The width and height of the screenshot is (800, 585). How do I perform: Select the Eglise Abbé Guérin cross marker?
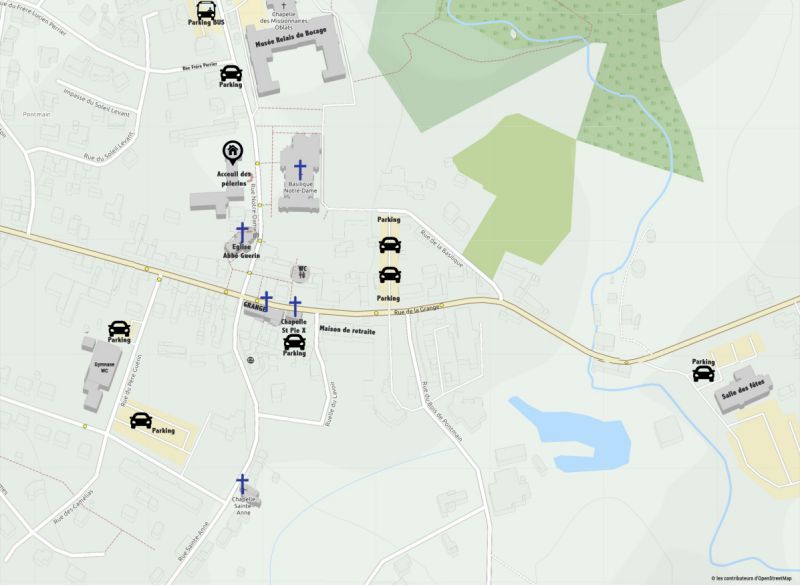click(x=241, y=232)
